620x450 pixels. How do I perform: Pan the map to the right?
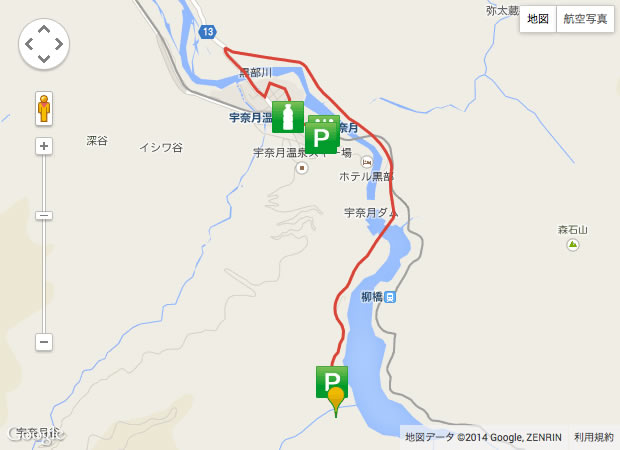pos(58,45)
